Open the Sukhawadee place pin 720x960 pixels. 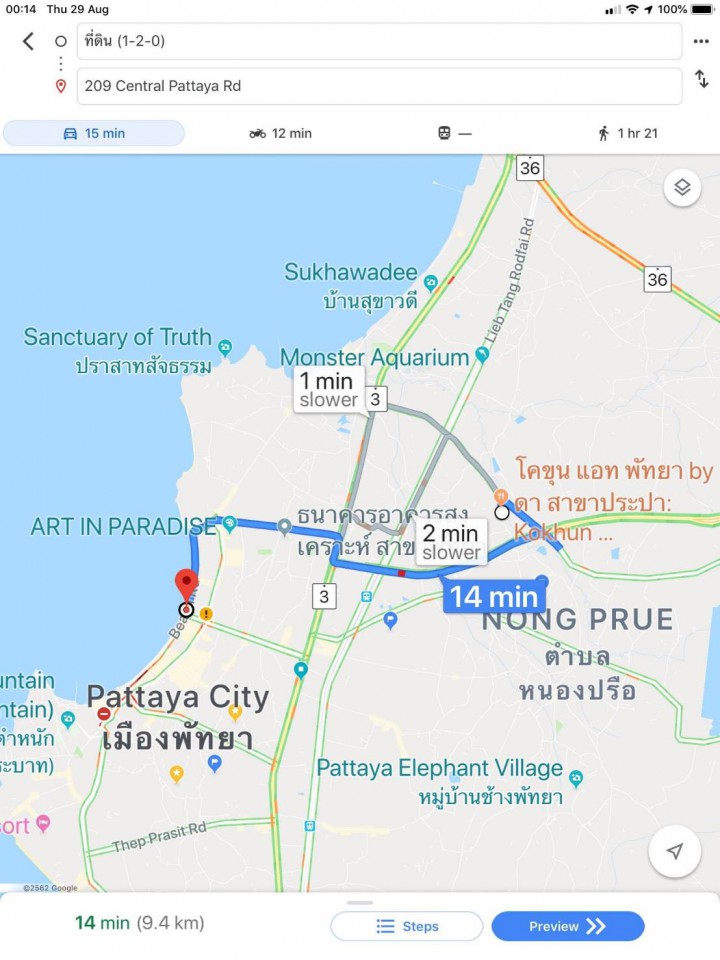pos(430,281)
